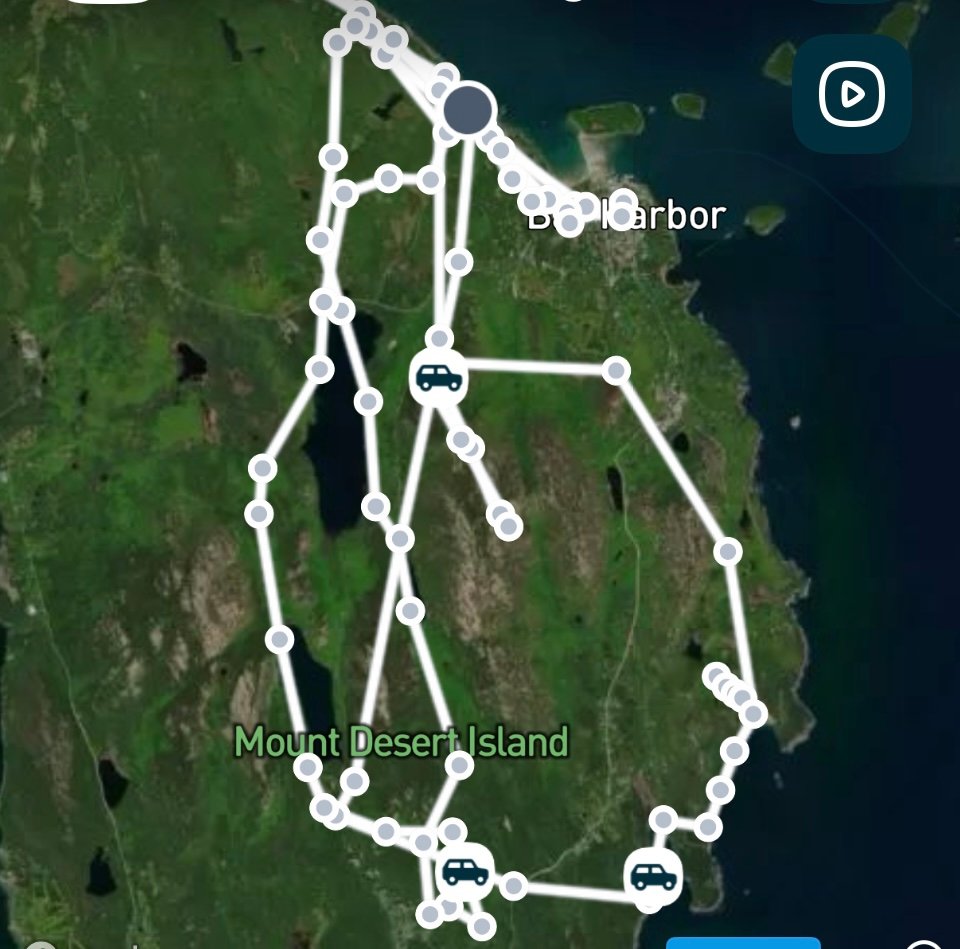Viewport: 960px width, 949px height.
Task: Tap the car marker at the southeast coast
Action: (652, 877)
